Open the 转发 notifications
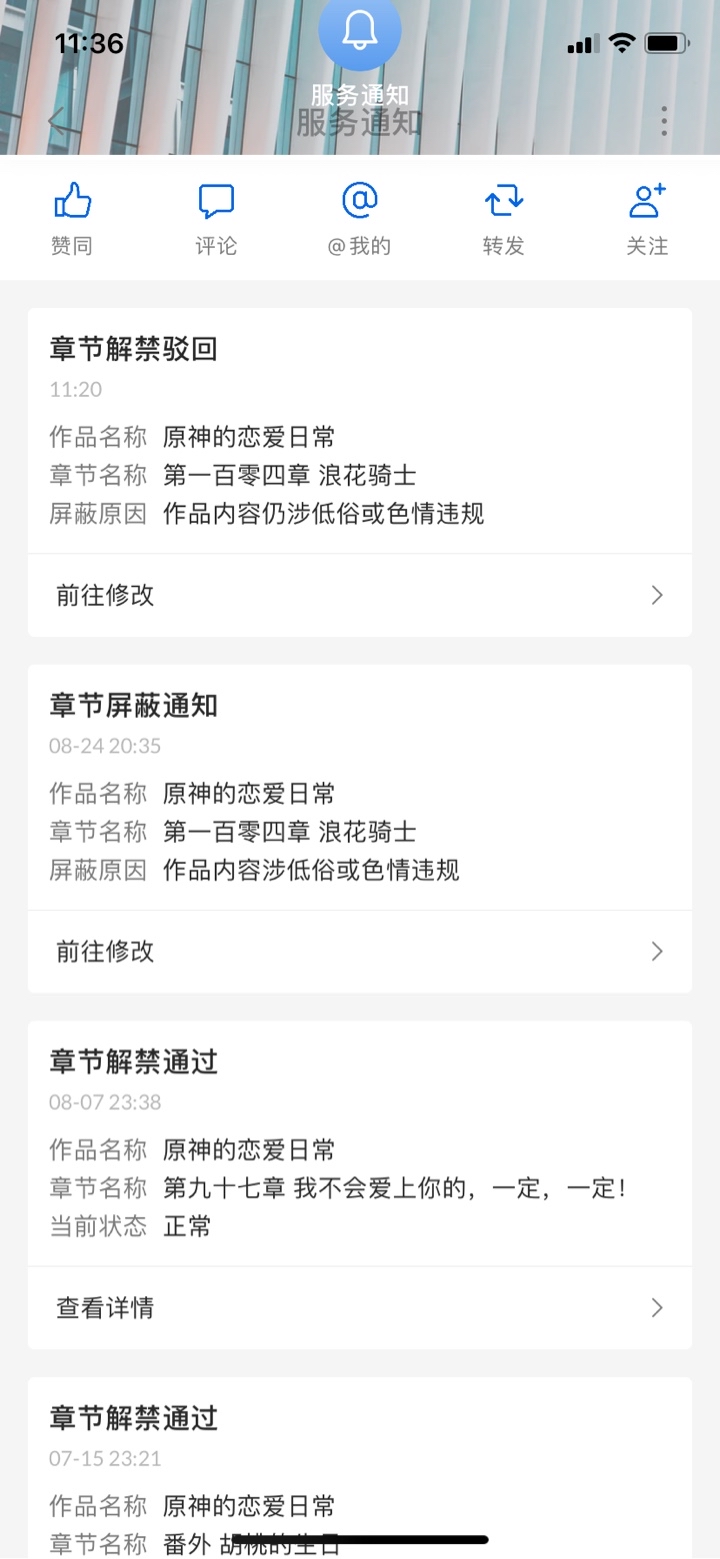The image size is (720, 1559). (x=504, y=218)
